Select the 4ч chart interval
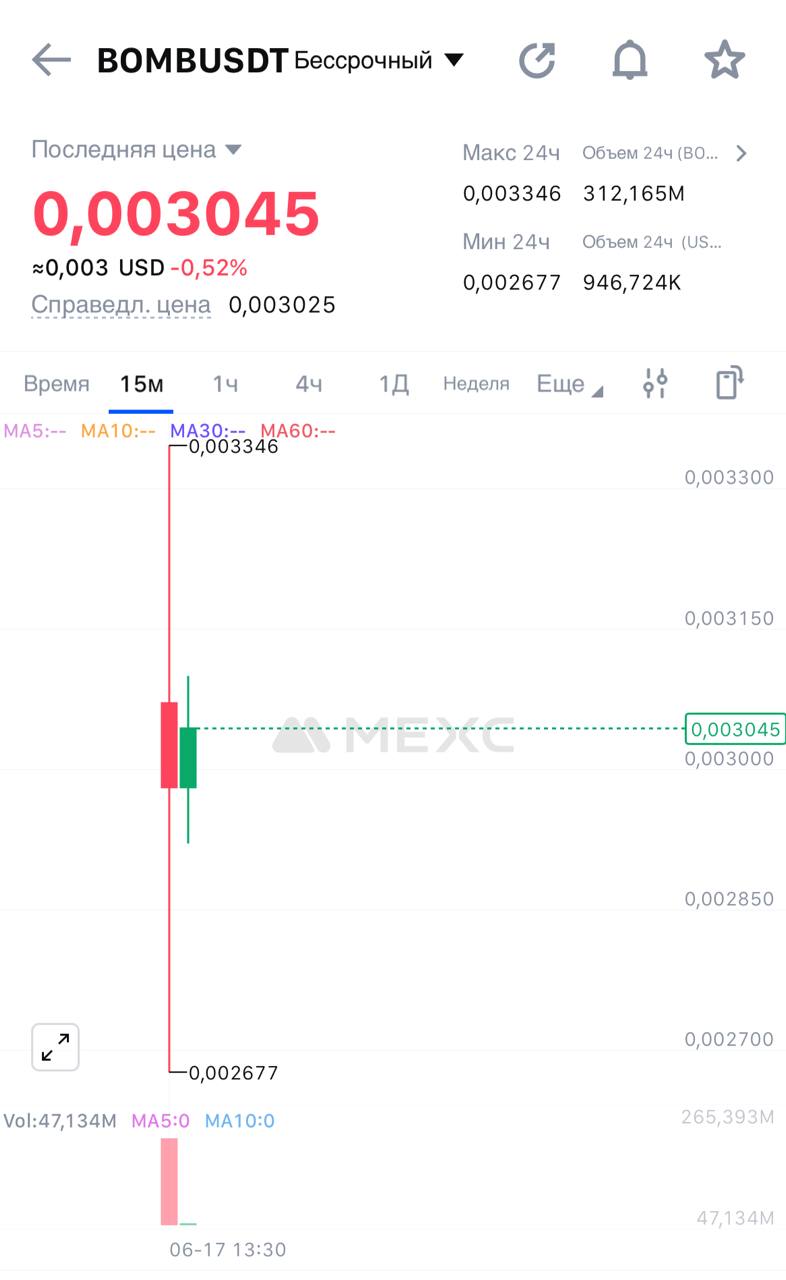786x1280 pixels. (x=309, y=384)
